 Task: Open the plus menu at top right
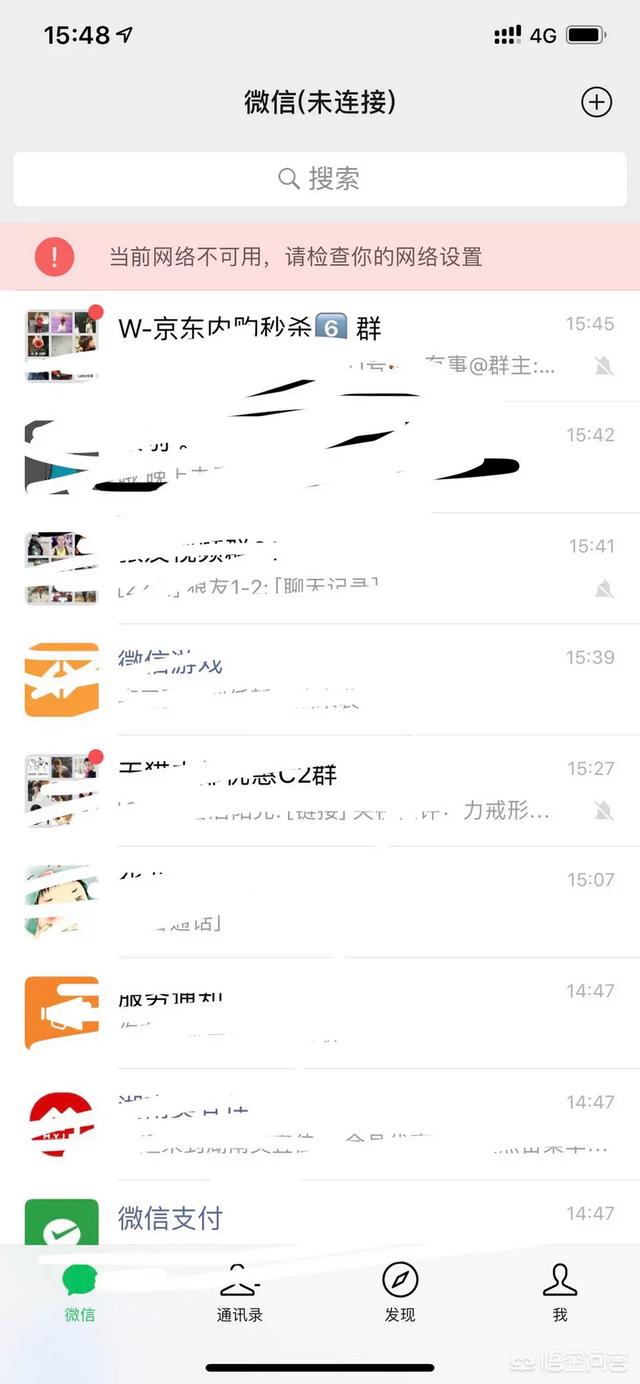596,102
